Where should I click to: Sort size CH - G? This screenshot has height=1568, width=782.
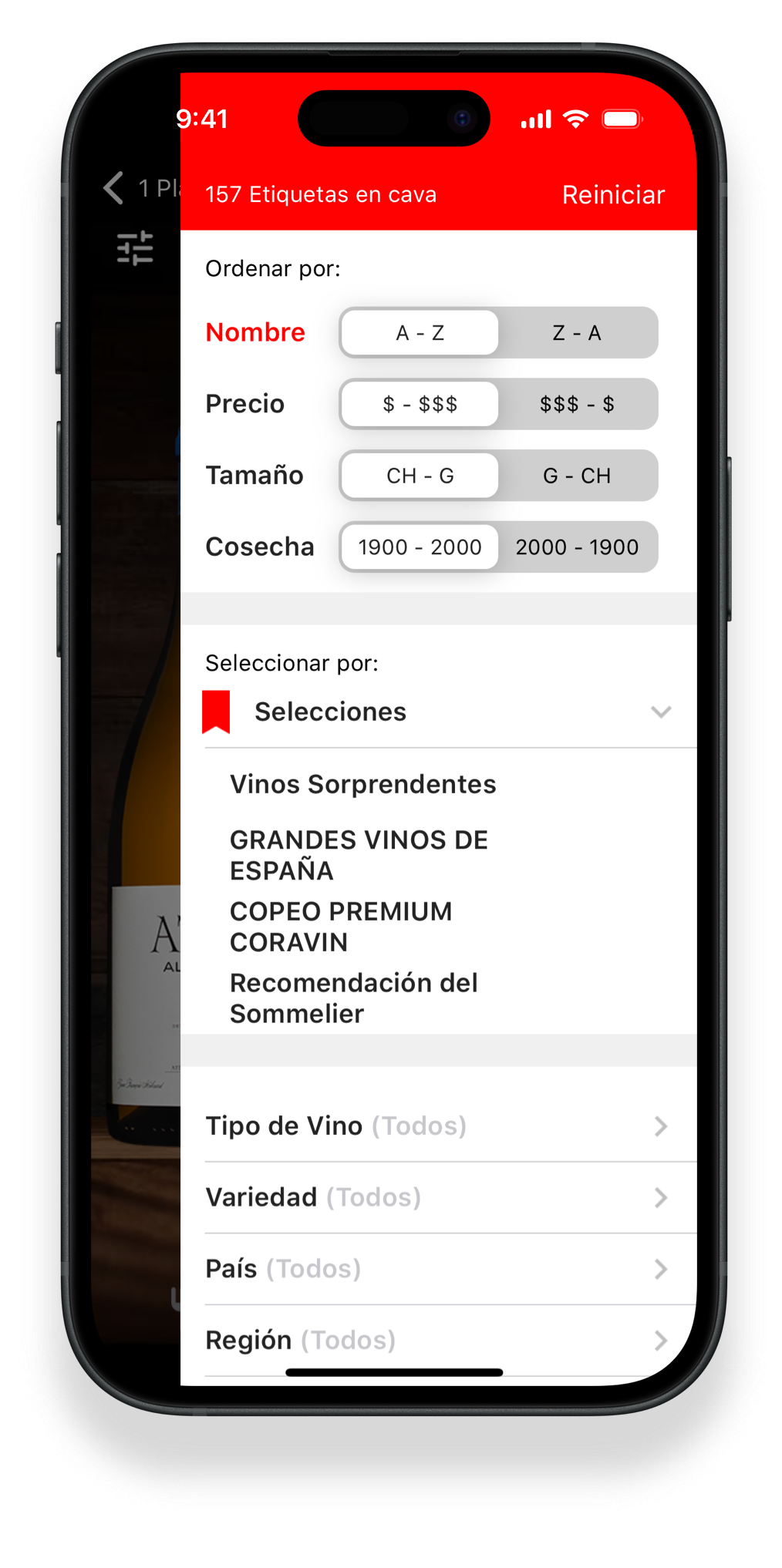pos(420,476)
